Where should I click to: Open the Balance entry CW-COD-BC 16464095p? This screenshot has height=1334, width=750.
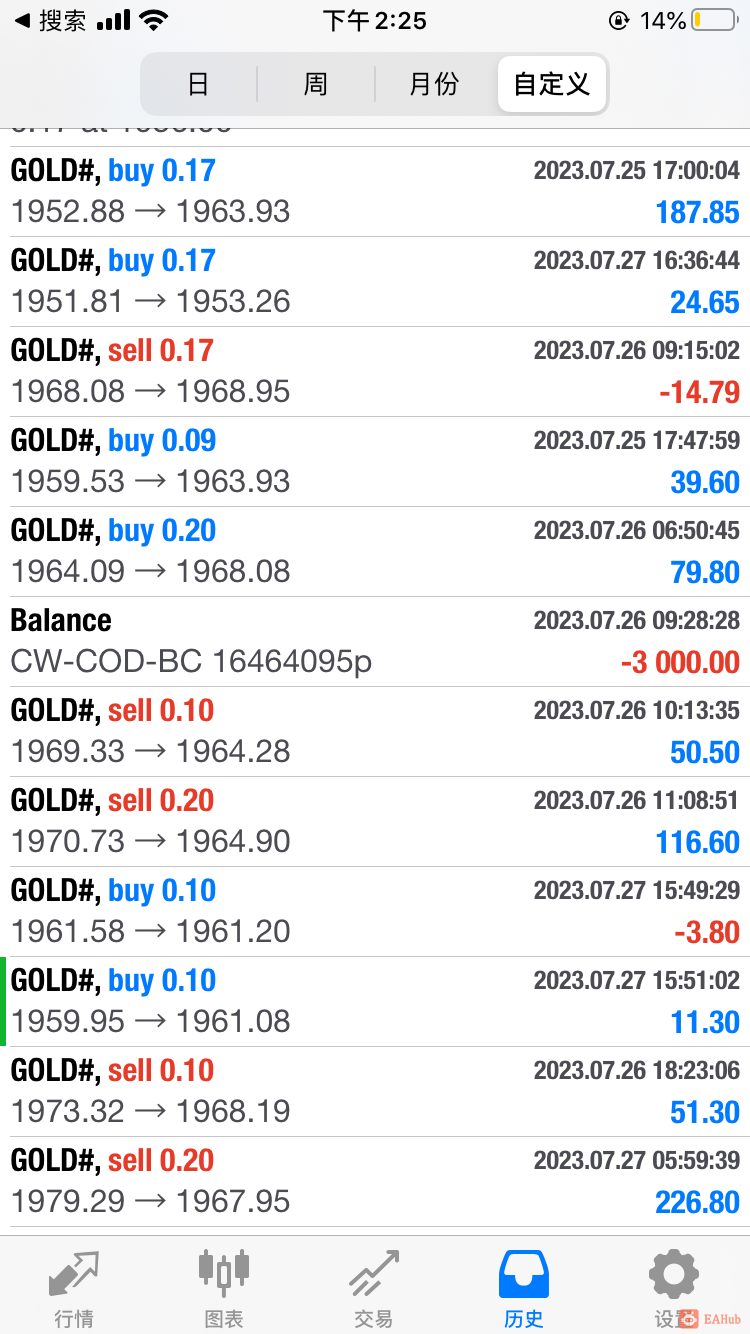coord(375,642)
